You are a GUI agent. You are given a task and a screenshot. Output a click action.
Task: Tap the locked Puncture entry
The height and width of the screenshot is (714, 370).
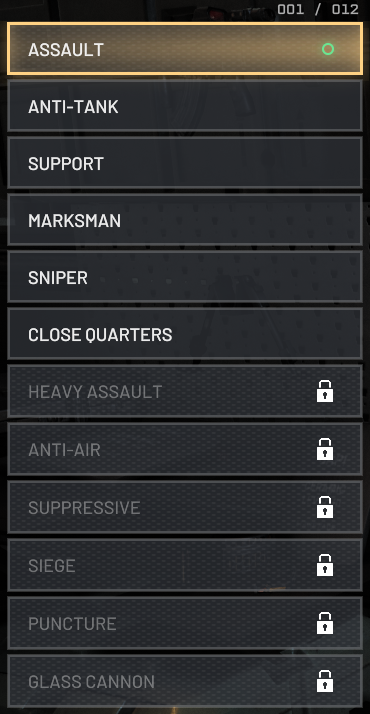[185, 623]
